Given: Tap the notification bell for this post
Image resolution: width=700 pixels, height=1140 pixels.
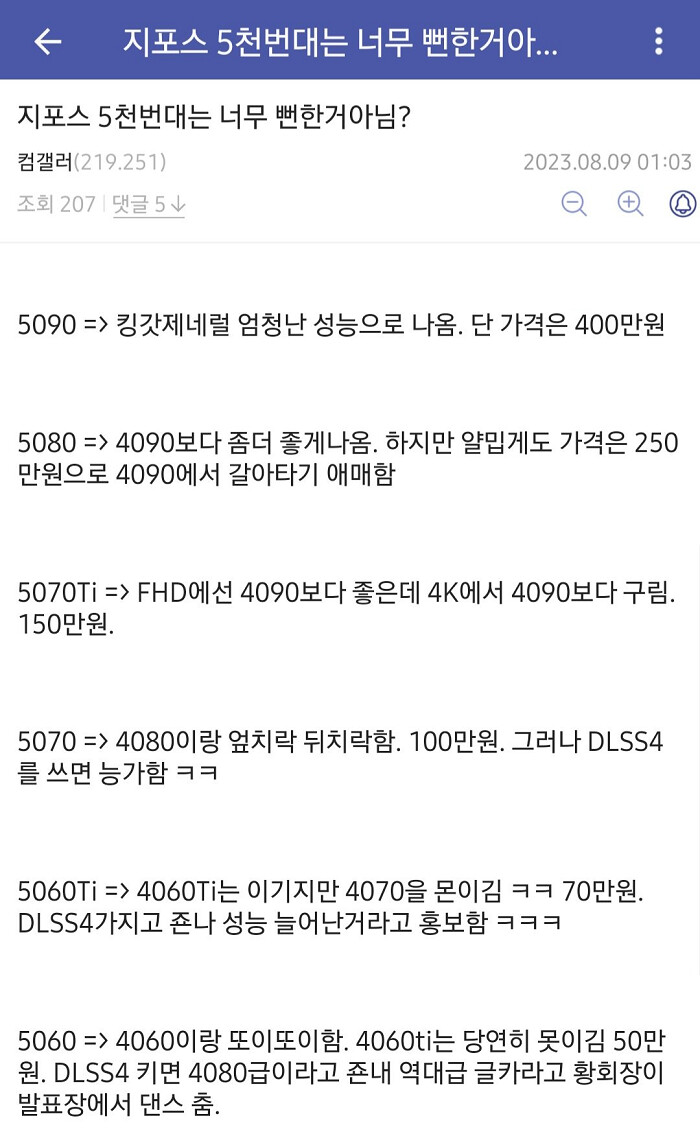Looking at the screenshot, I should (683, 204).
